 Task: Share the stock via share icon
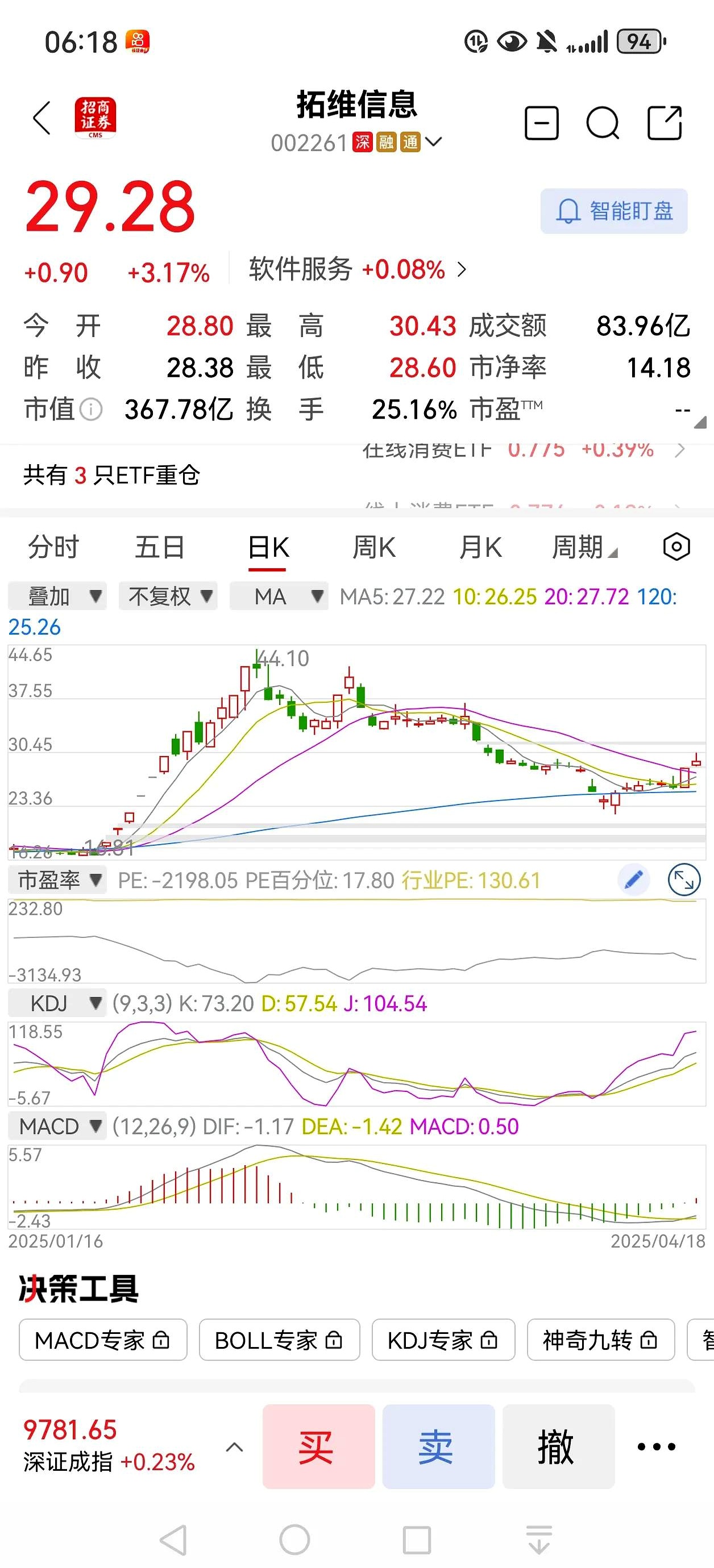[664, 121]
